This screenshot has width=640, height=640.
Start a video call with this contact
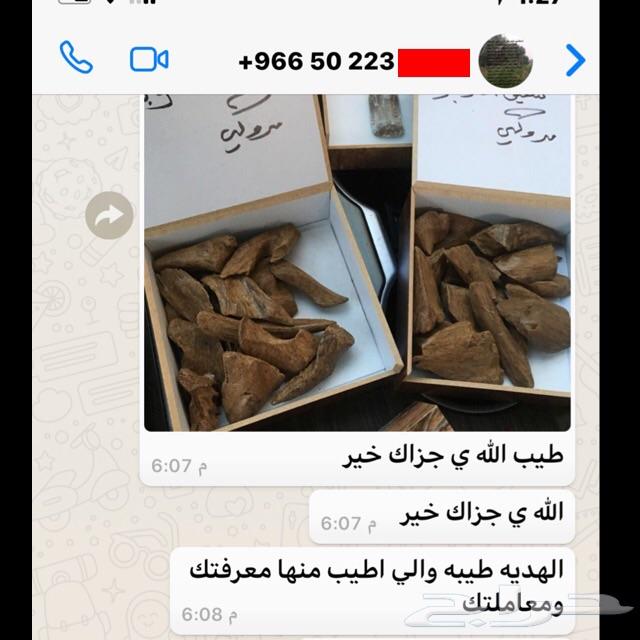point(149,59)
